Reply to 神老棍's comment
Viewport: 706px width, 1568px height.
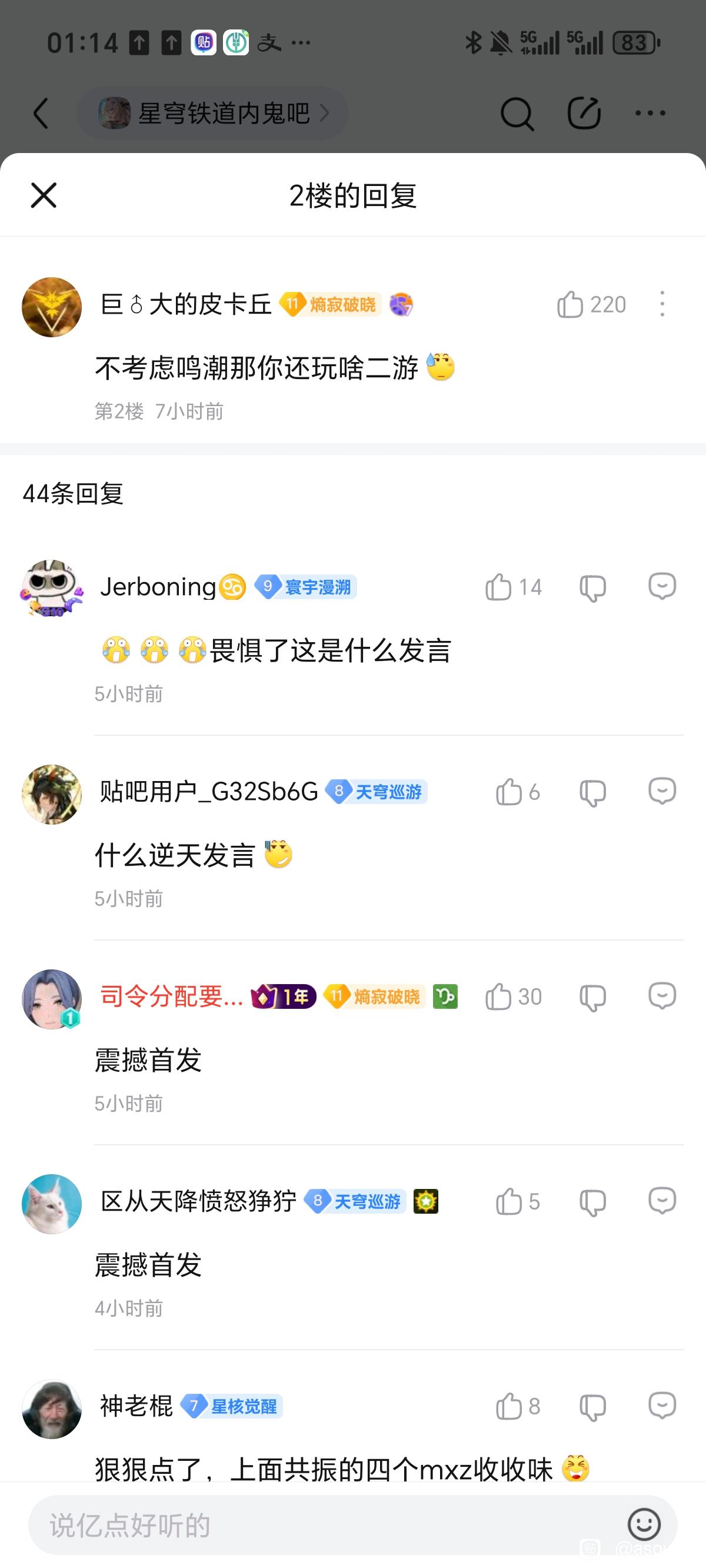coord(661,1405)
